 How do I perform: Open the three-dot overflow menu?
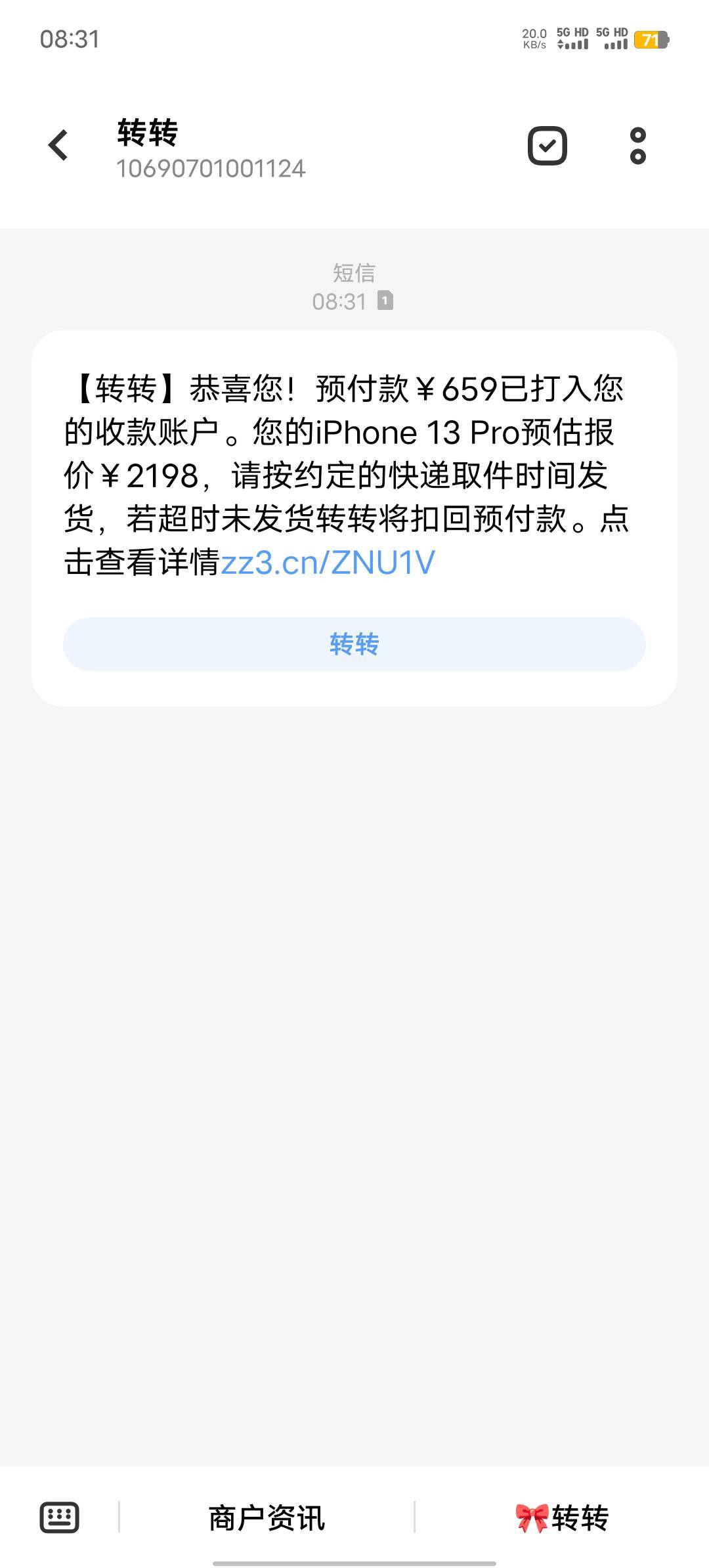637,146
